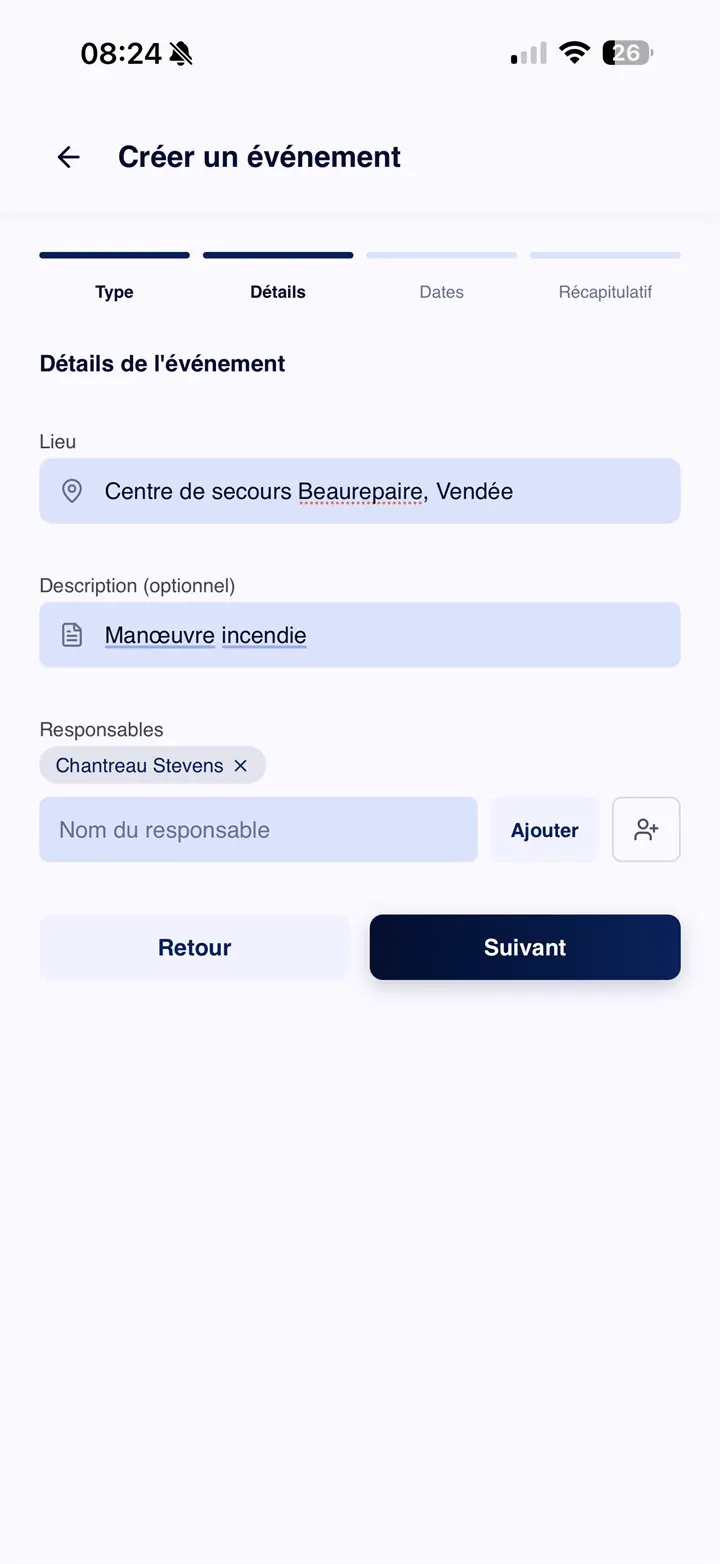The width and height of the screenshot is (720, 1564).
Task: Go back to the Détails step
Action: click(277, 292)
